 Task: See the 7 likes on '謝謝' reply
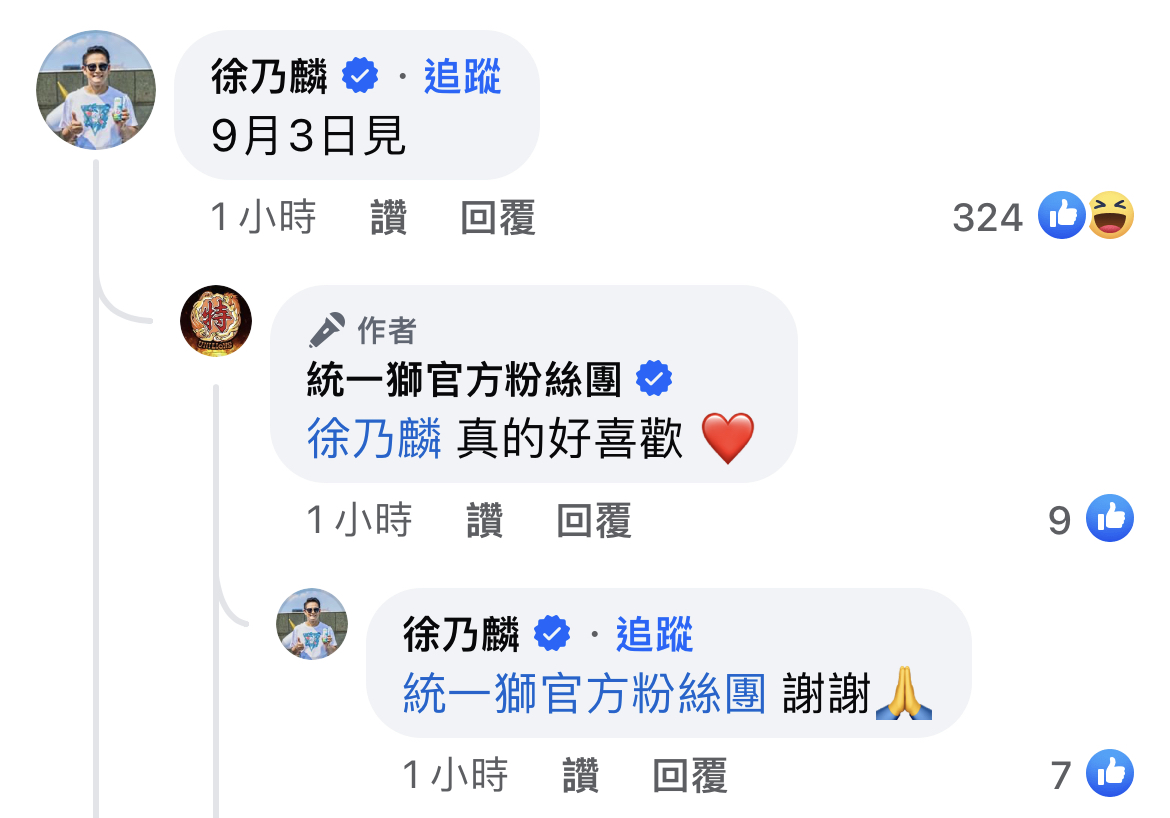click(x=1092, y=774)
